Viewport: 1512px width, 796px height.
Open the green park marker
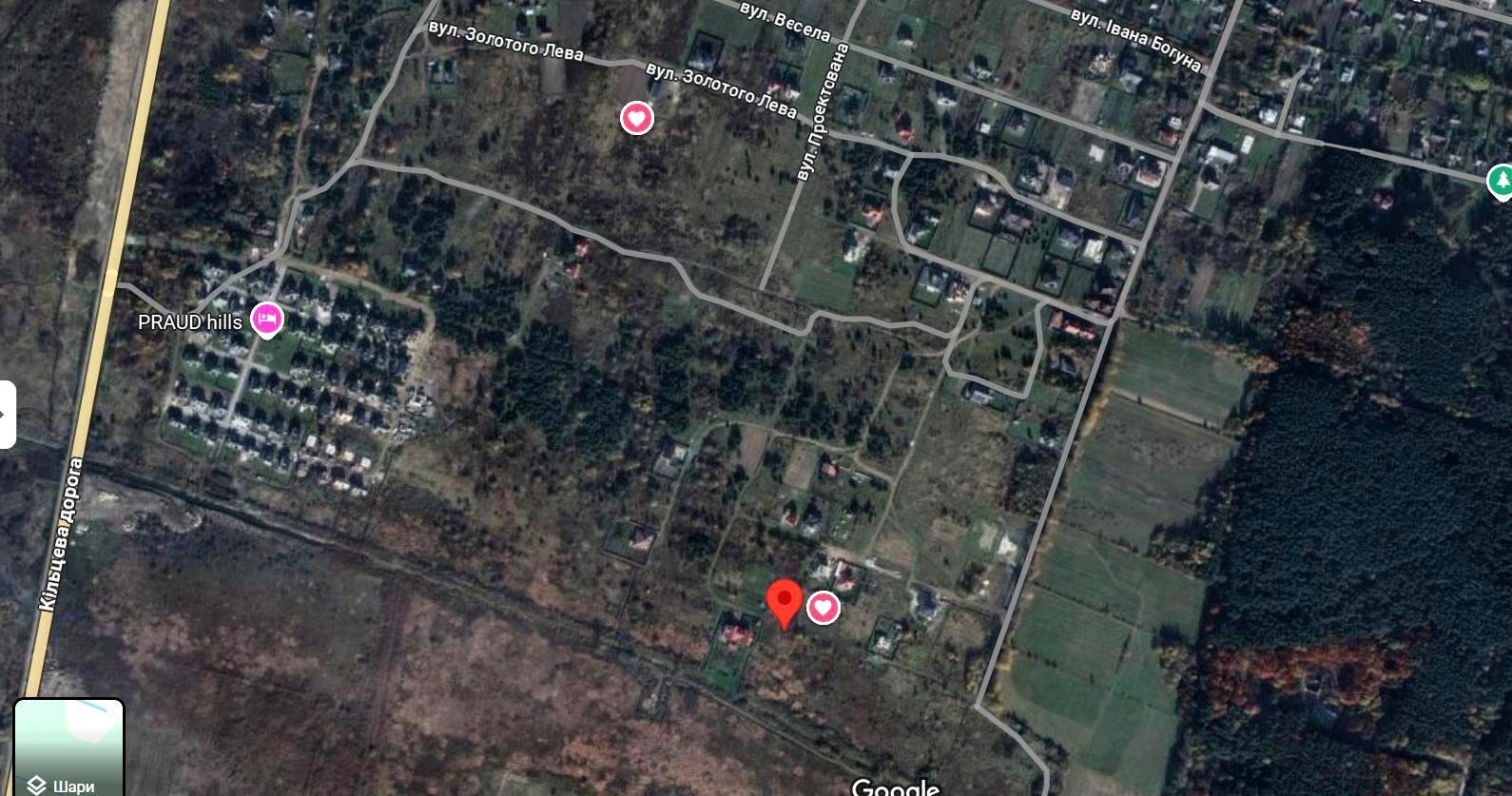(1501, 181)
